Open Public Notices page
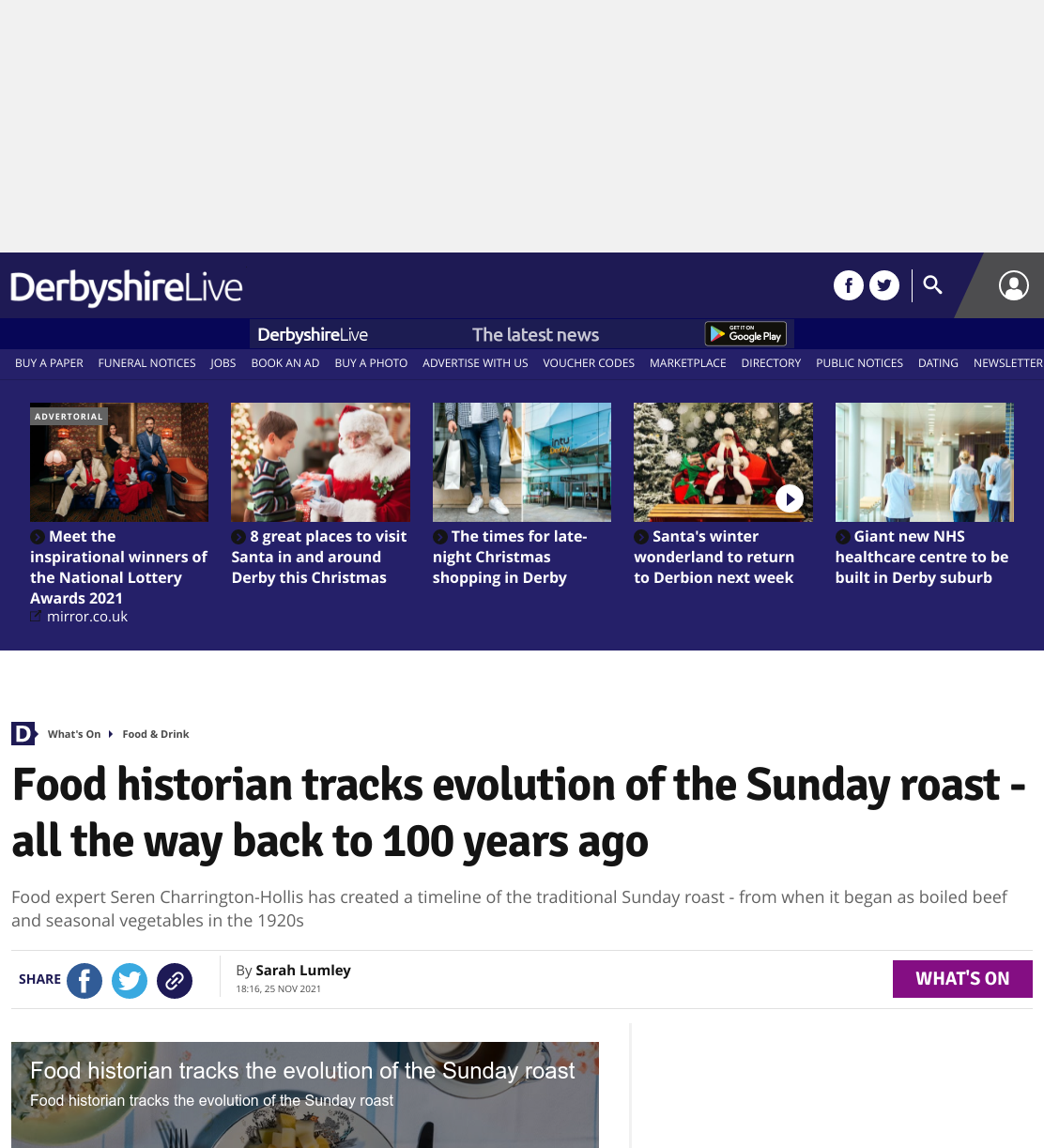Screen dimensions: 1044x1148 pyautogui.click(x=859, y=363)
